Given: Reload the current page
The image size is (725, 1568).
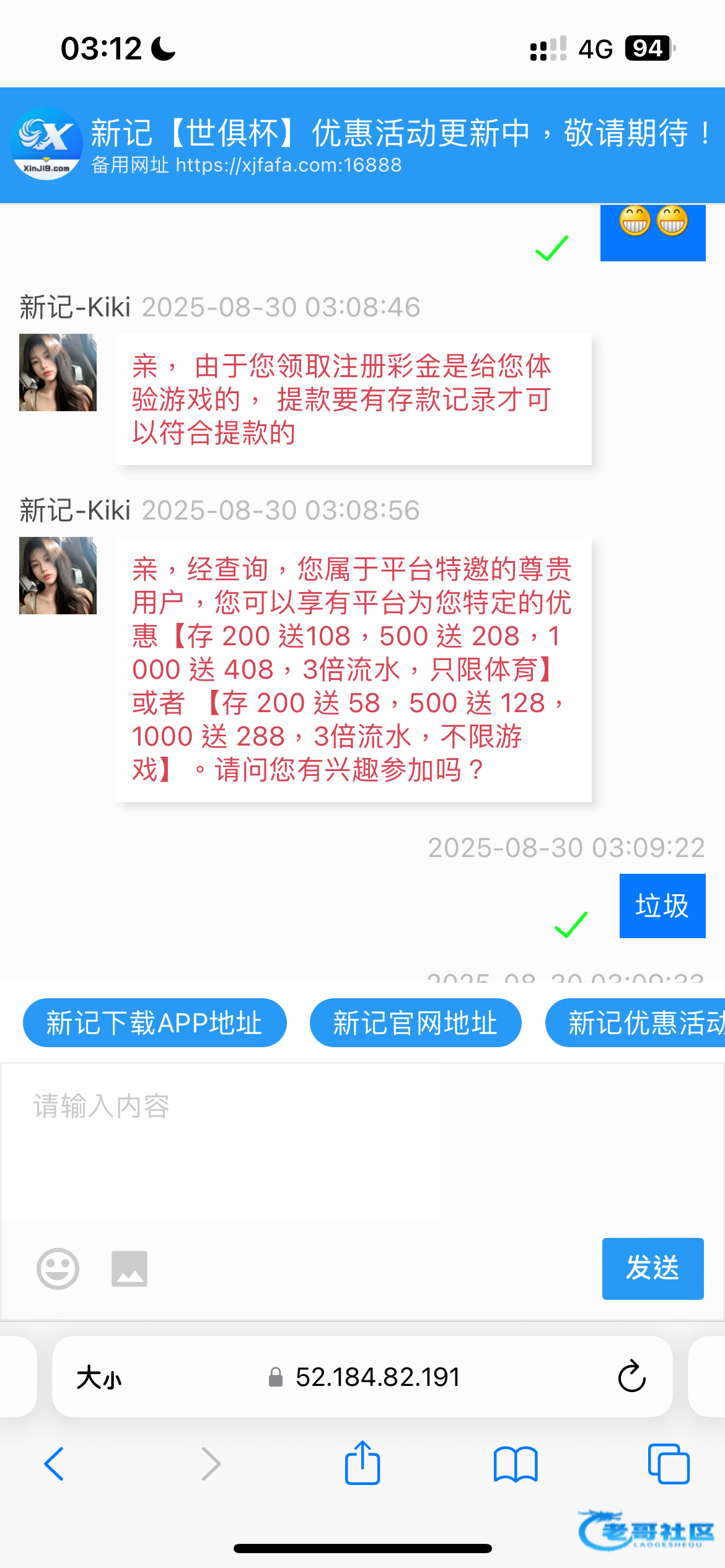Looking at the screenshot, I should coord(631,1377).
